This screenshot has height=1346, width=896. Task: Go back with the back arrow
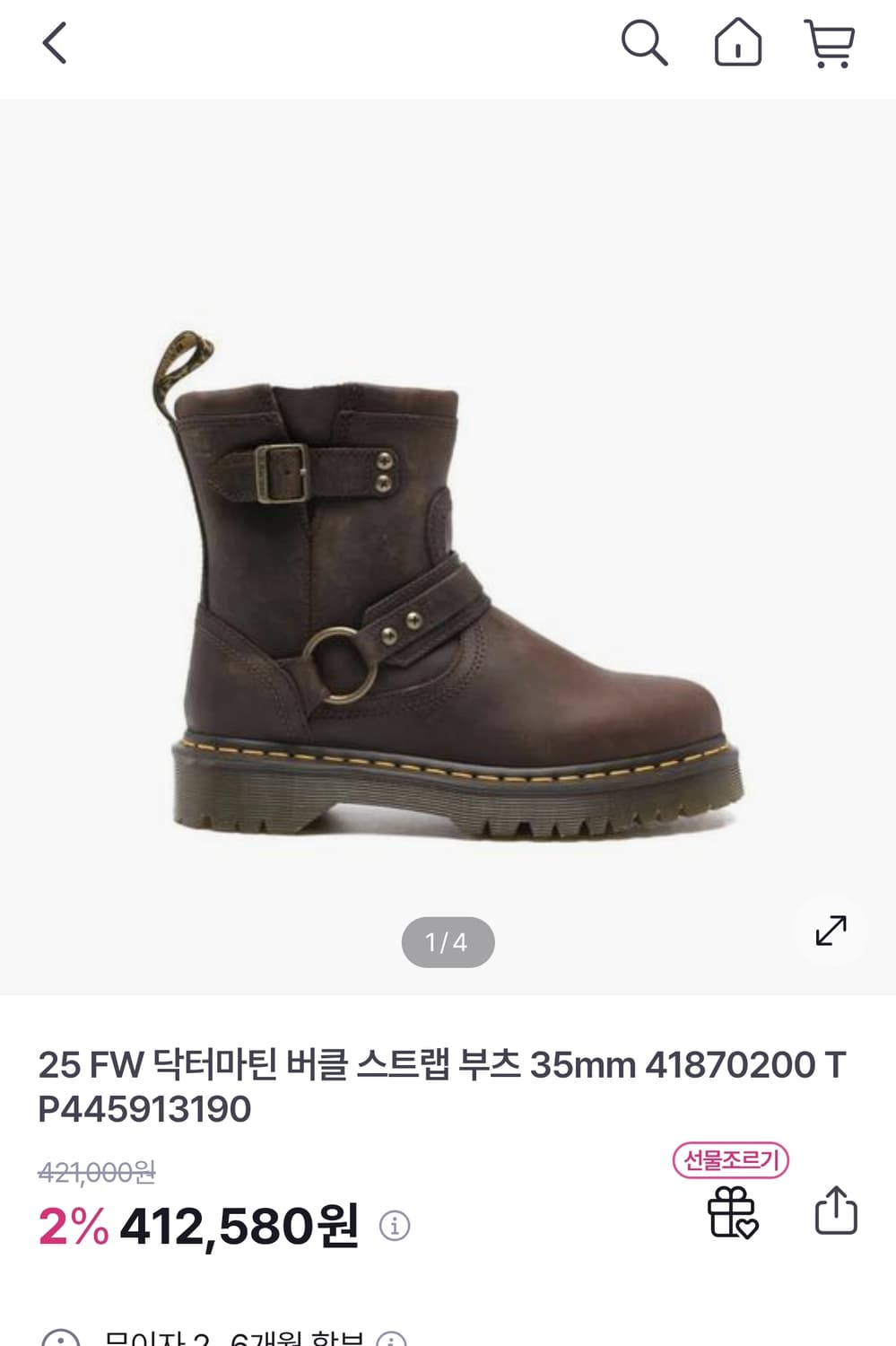click(x=54, y=44)
